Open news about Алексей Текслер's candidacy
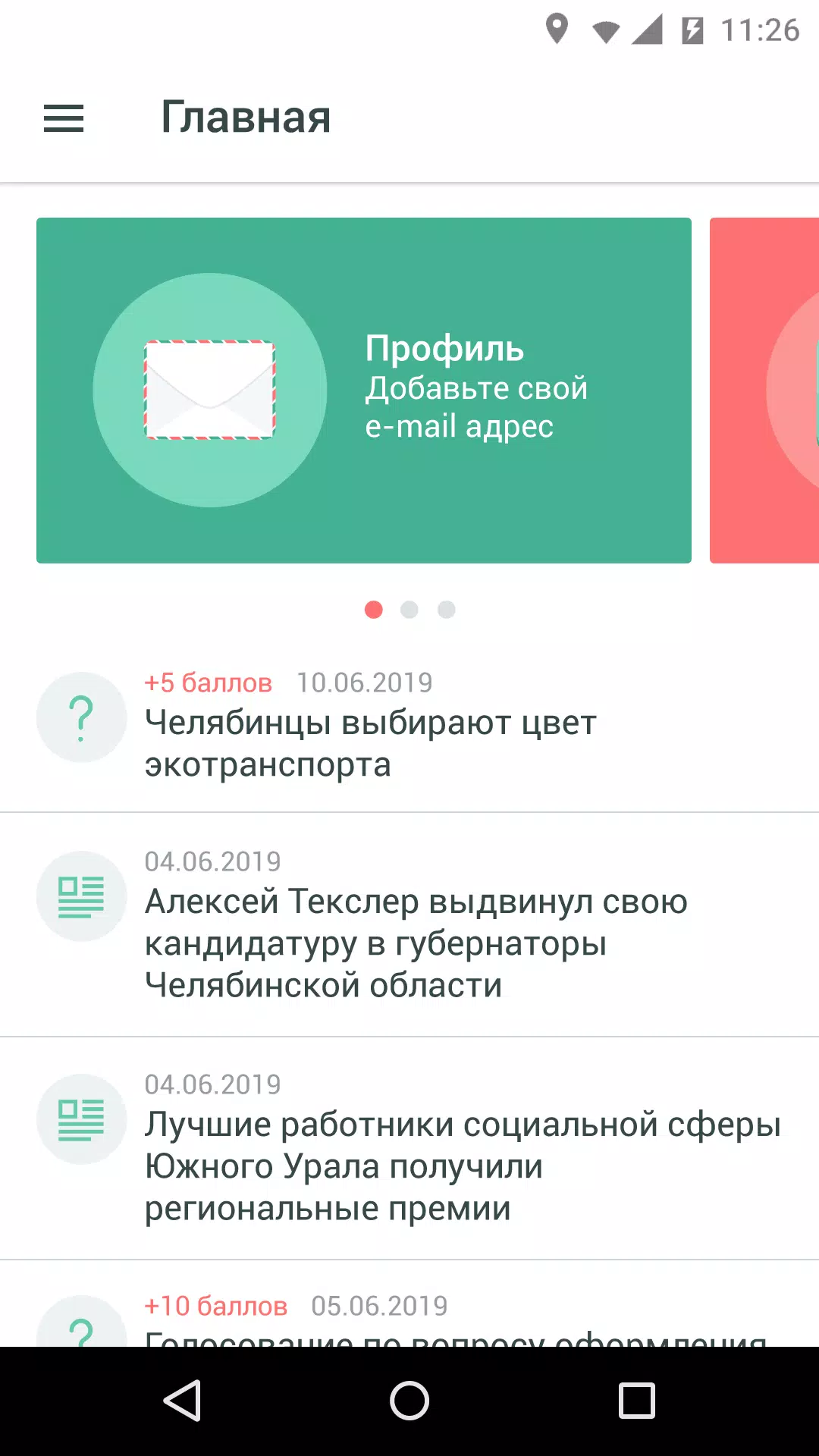819x1456 pixels. 409,925
